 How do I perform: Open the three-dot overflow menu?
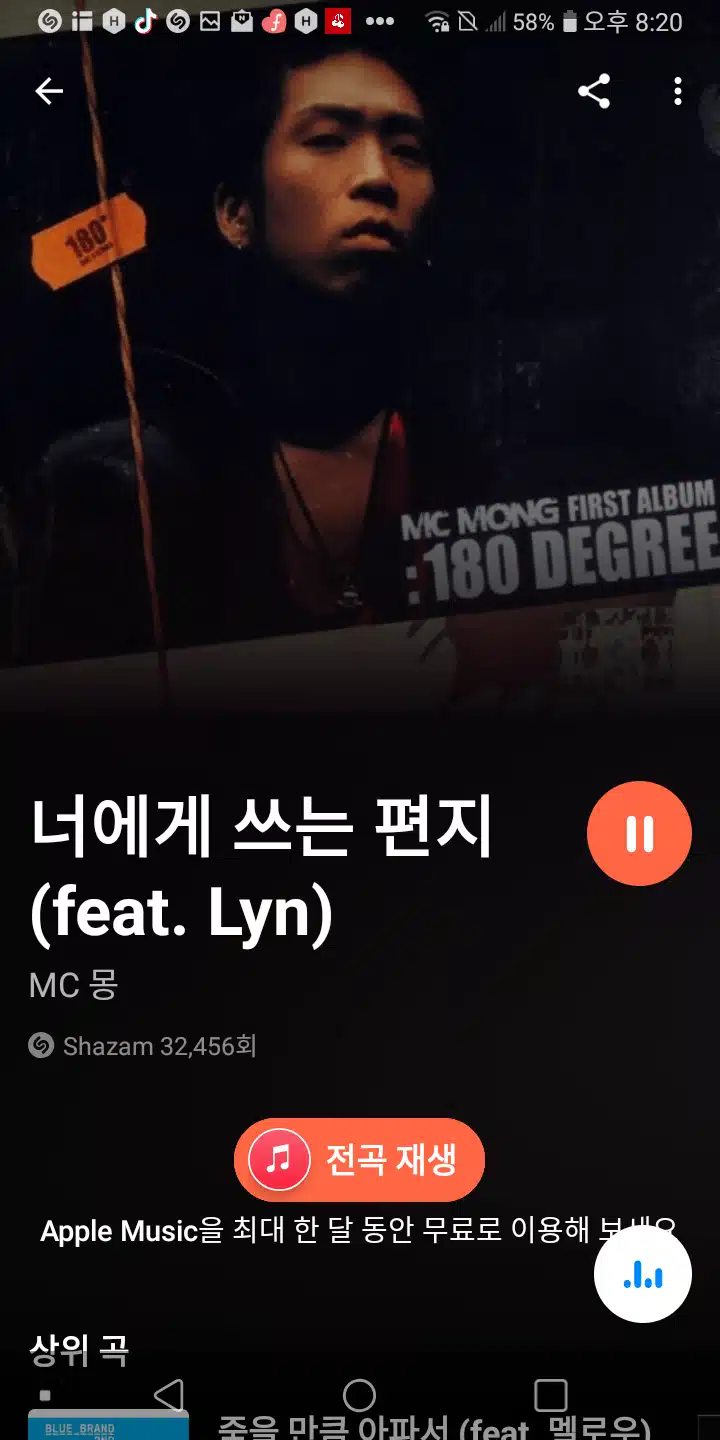click(678, 92)
